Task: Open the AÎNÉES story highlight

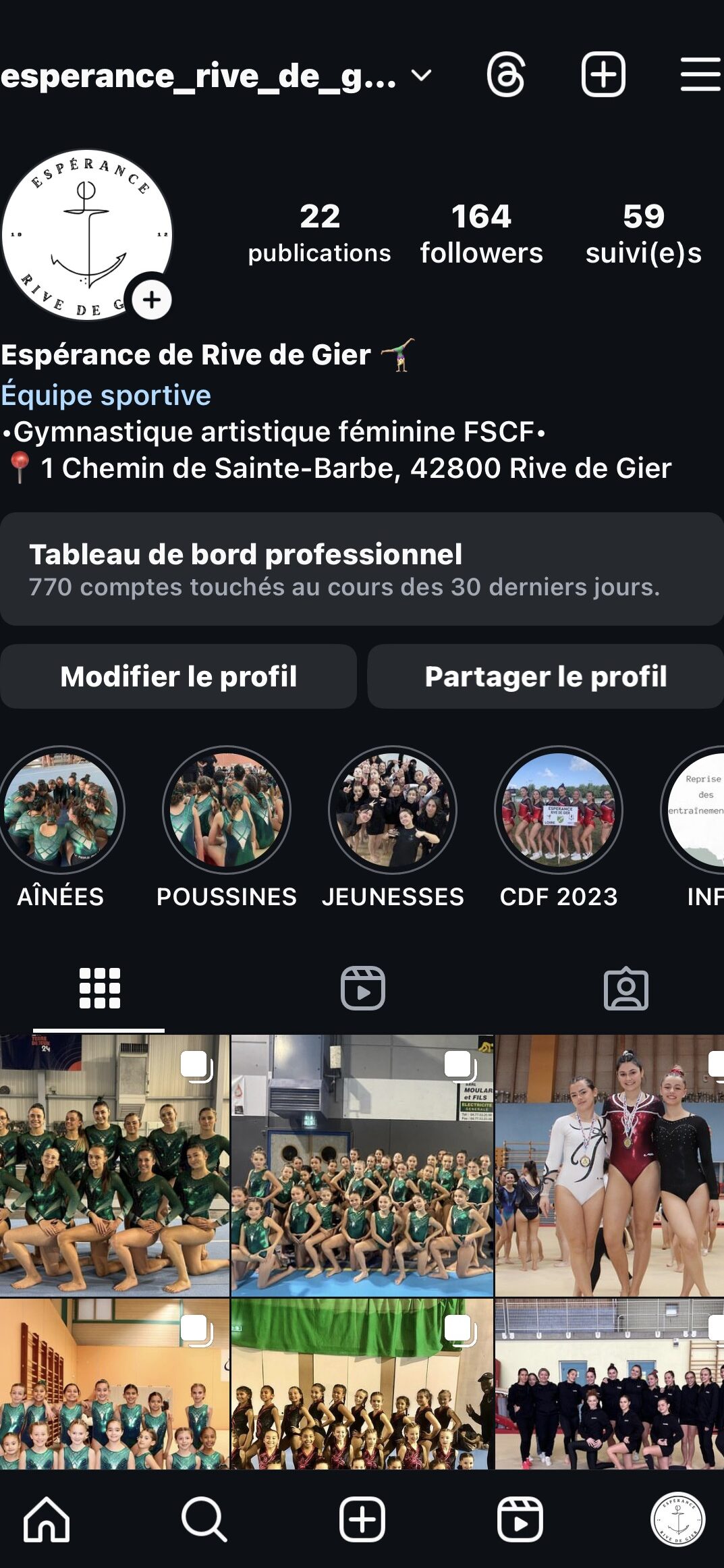Action: 61,810
